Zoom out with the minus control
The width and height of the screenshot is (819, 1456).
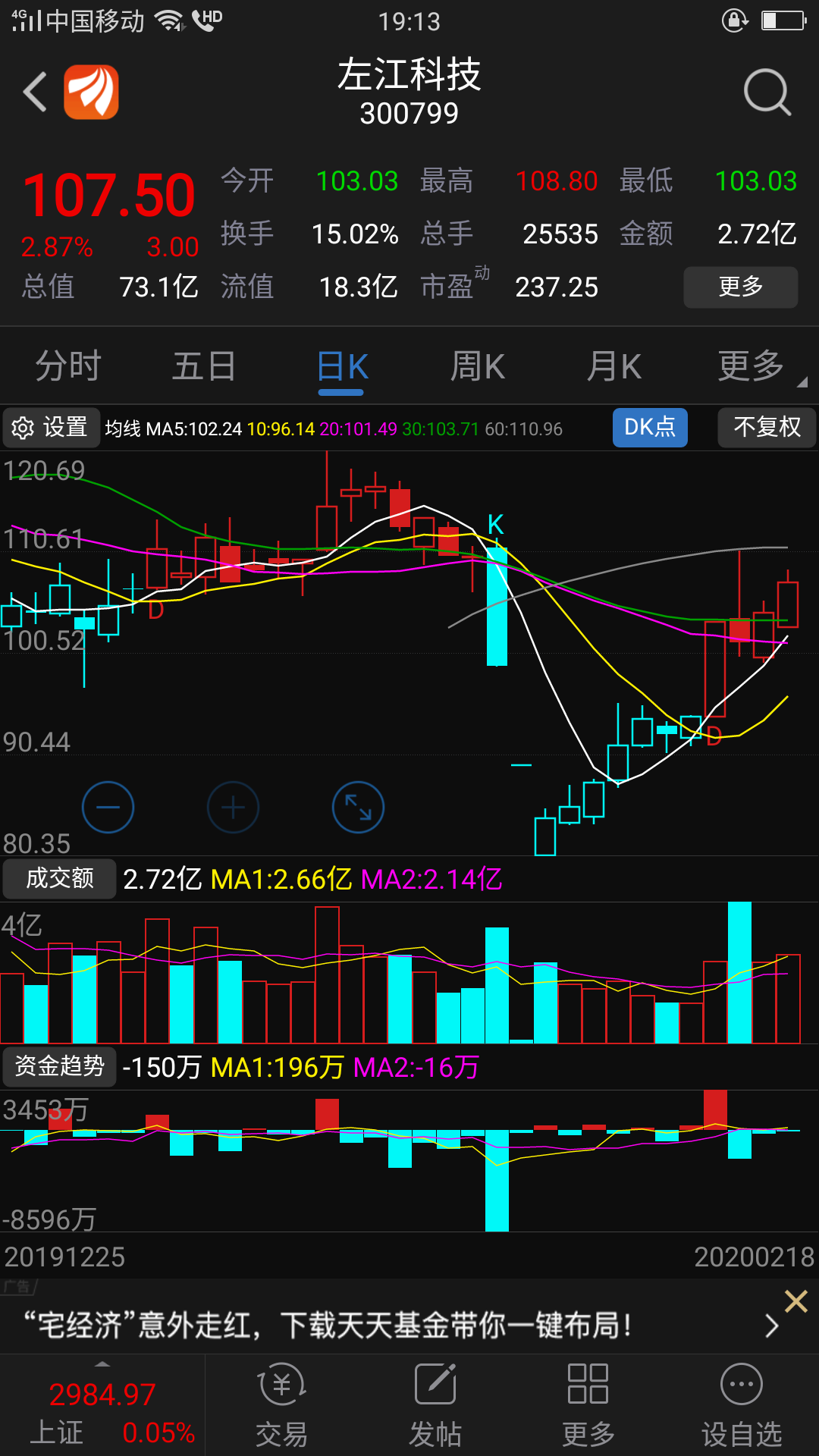(108, 807)
